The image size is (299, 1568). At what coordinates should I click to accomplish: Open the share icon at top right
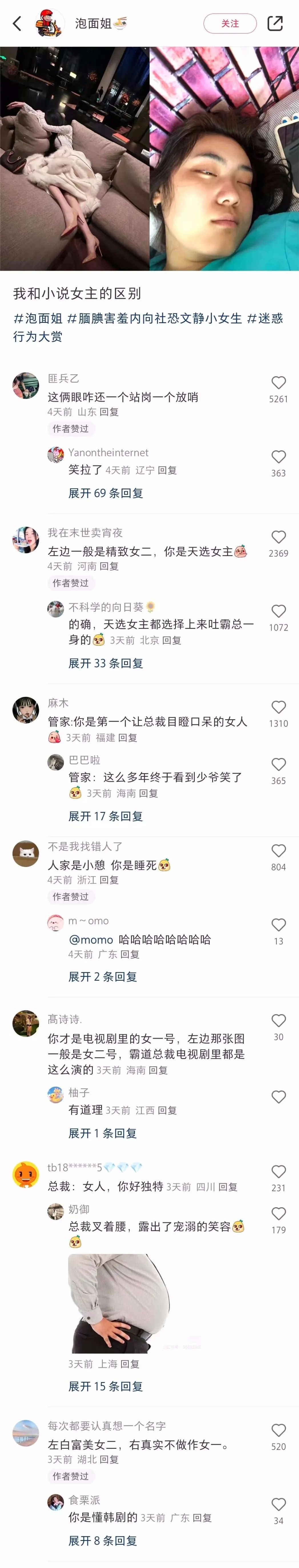point(275,24)
